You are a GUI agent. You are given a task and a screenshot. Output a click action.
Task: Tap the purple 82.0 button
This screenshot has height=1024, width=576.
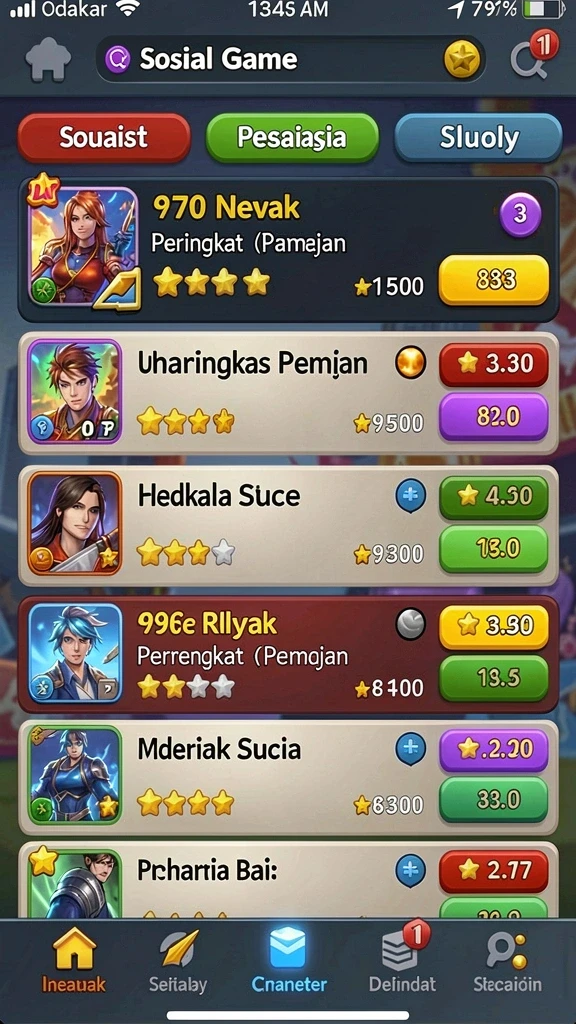coord(494,417)
